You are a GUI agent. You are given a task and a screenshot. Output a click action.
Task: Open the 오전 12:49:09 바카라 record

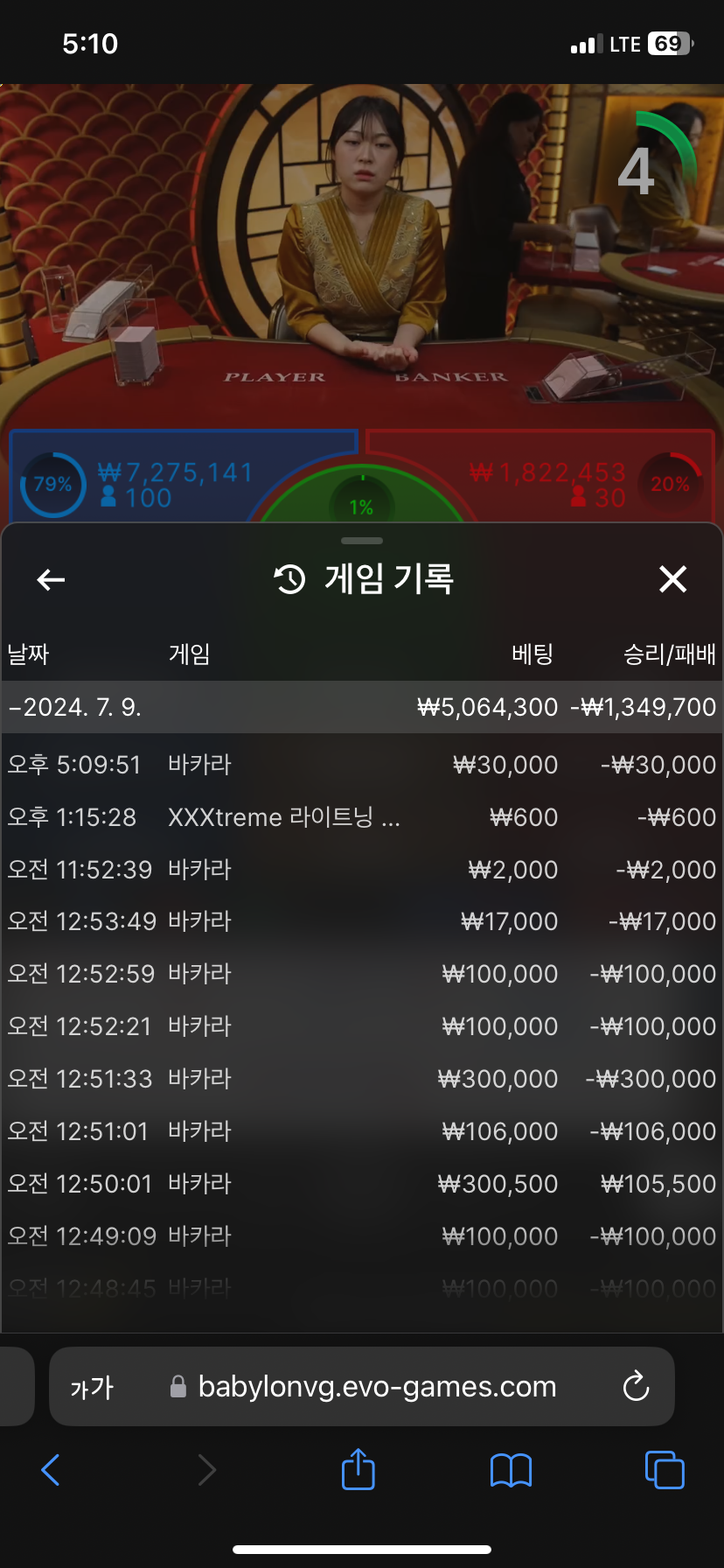click(x=361, y=1236)
